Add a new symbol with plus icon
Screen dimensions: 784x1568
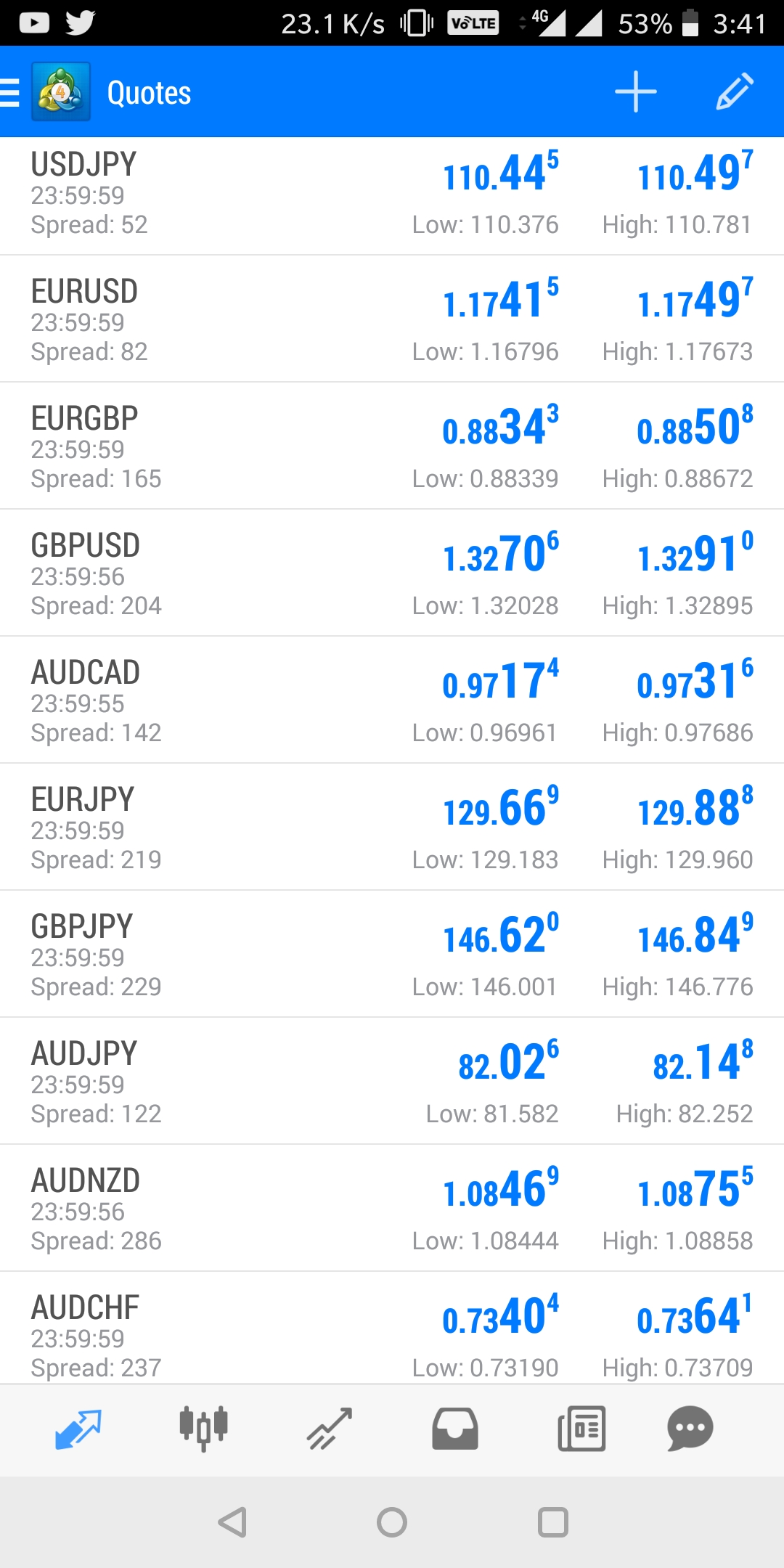point(635,92)
